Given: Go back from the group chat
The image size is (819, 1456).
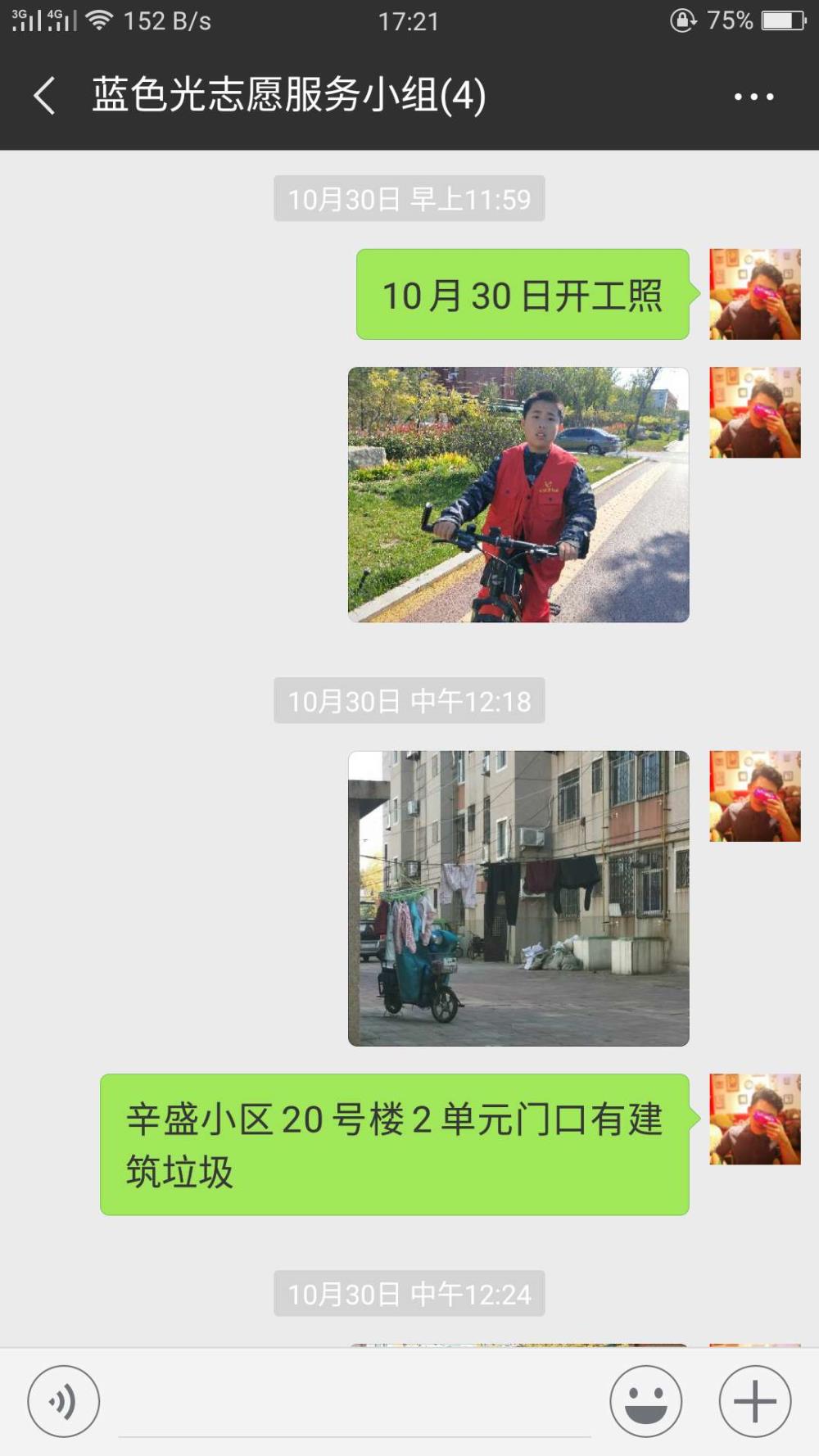Looking at the screenshot, I should 45,96.
